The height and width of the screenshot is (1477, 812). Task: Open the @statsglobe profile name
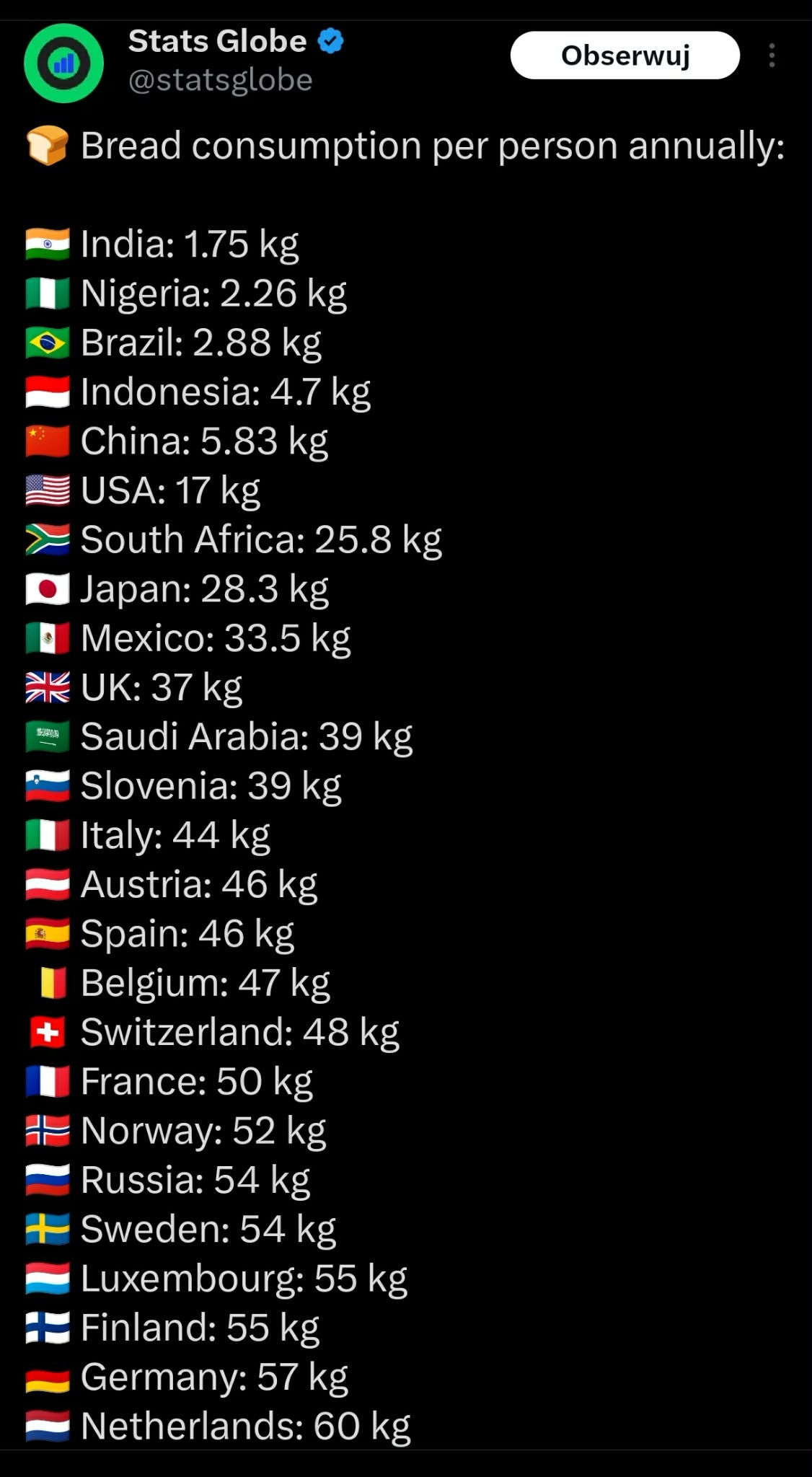tap(220, 80)
